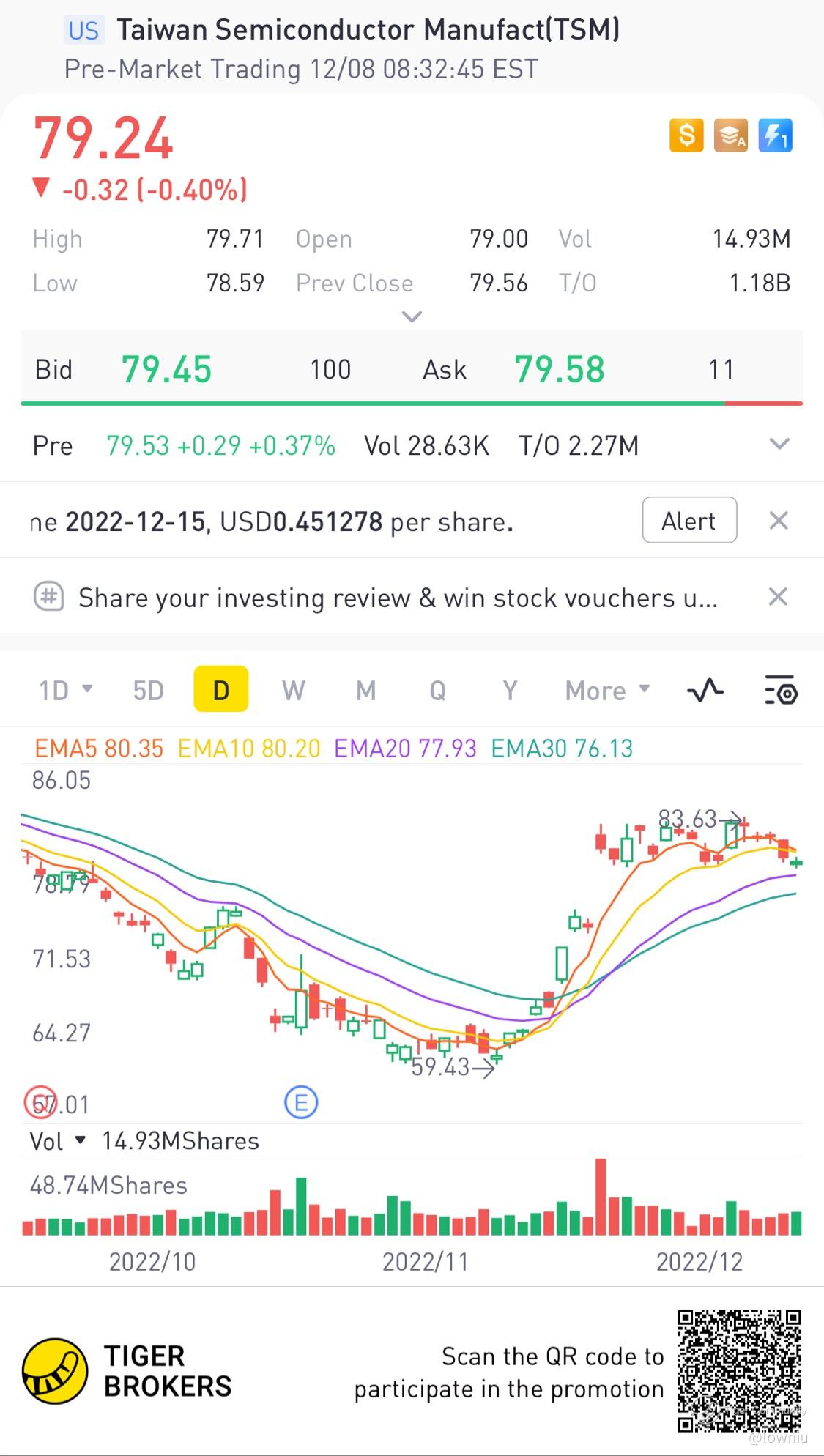Switch chart to 5D view
Viewport: 824px width, 1456px height.
point(148,690)
